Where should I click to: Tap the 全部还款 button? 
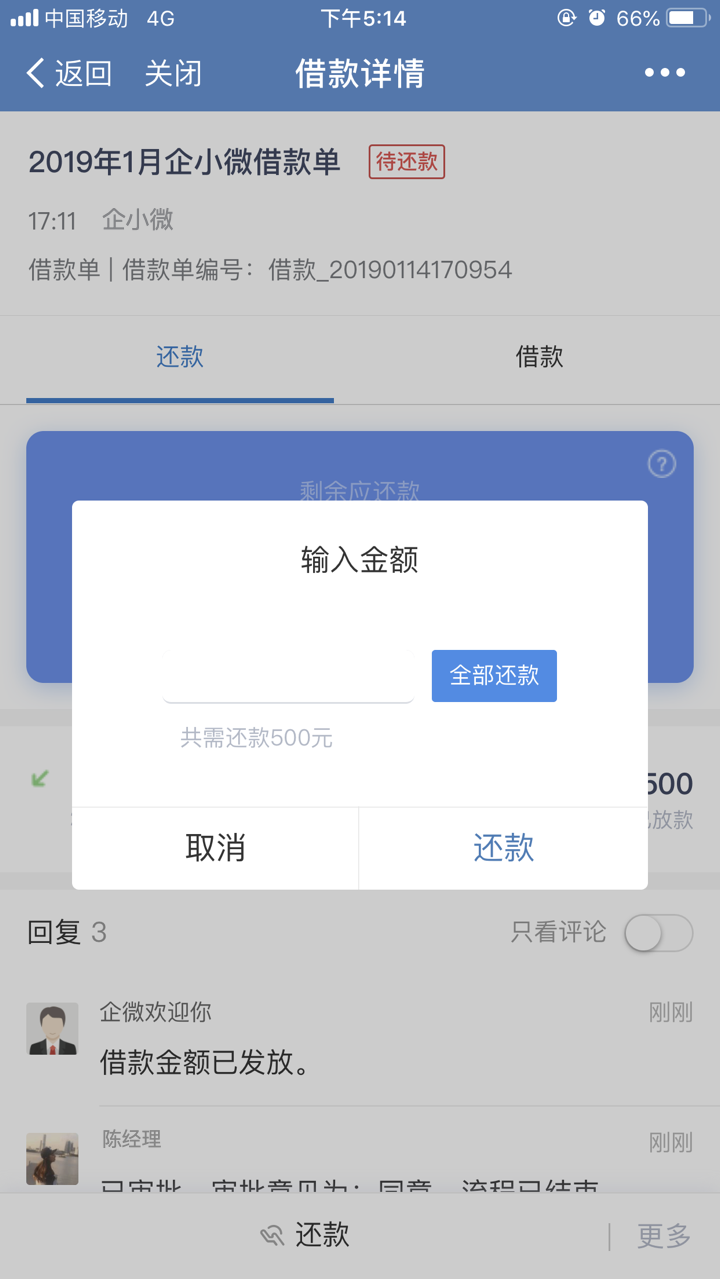tap(494, 676)
